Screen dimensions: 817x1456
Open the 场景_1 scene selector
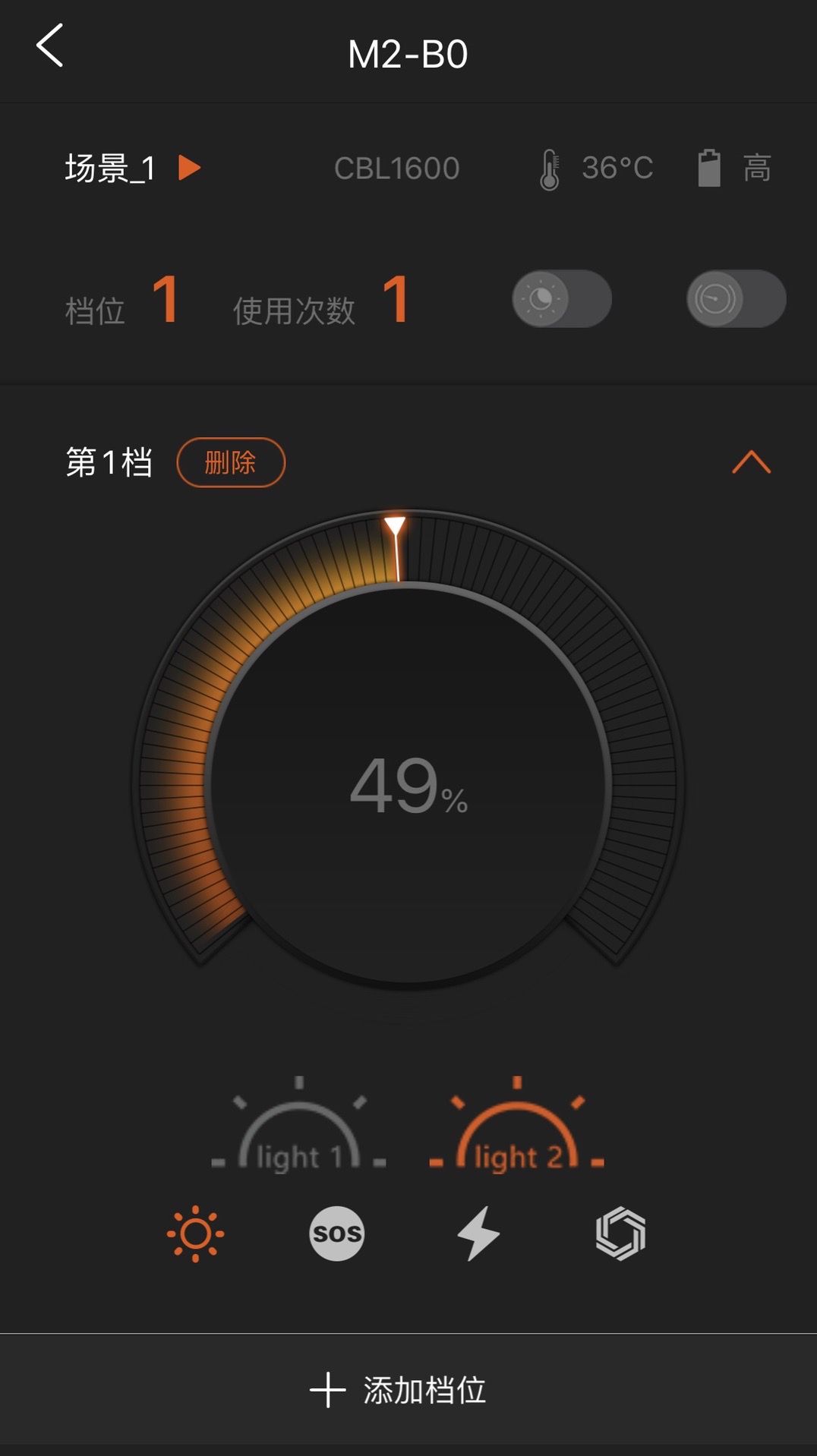[131, 168]
